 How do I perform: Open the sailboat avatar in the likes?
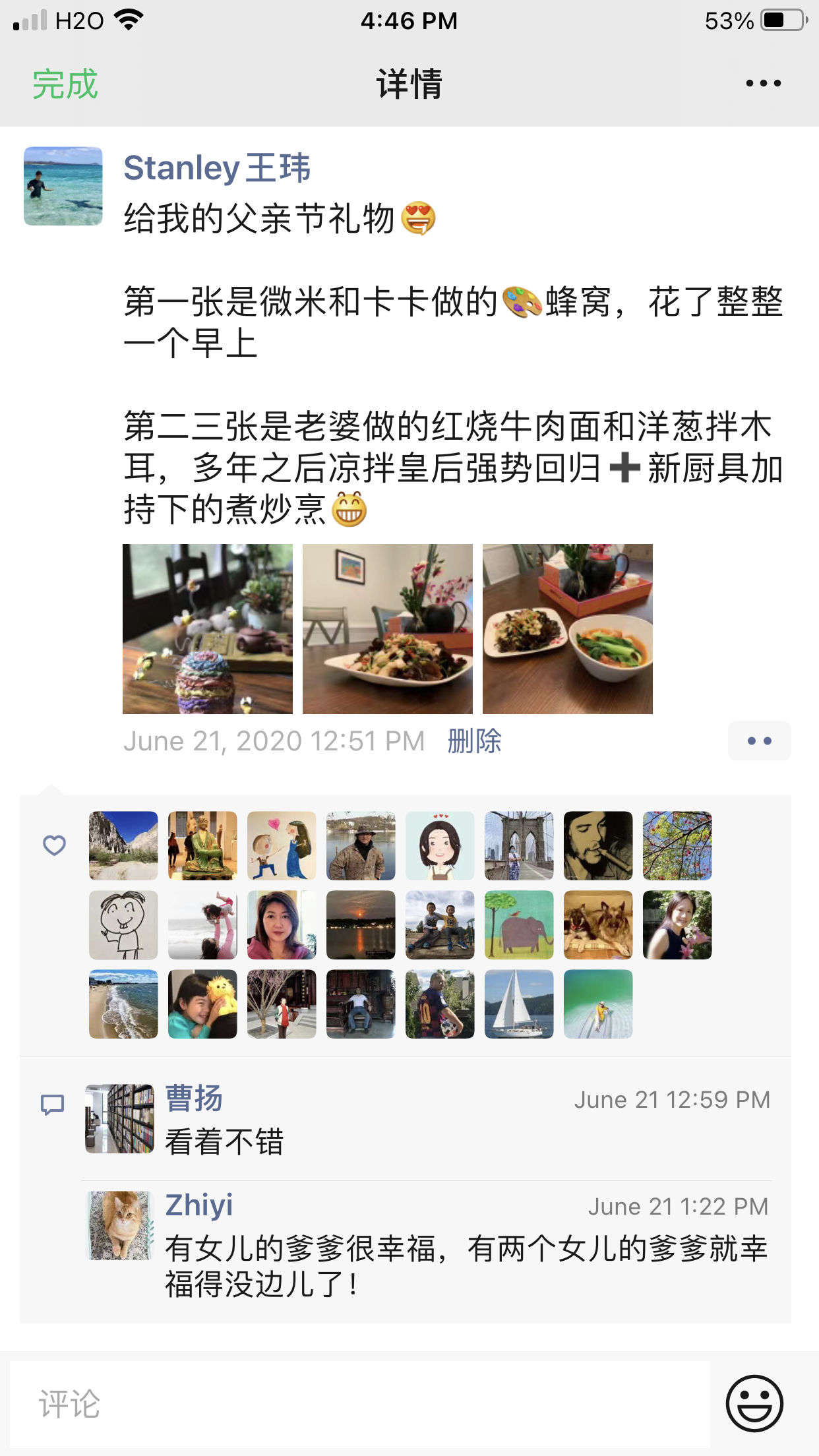[519, 1004]
